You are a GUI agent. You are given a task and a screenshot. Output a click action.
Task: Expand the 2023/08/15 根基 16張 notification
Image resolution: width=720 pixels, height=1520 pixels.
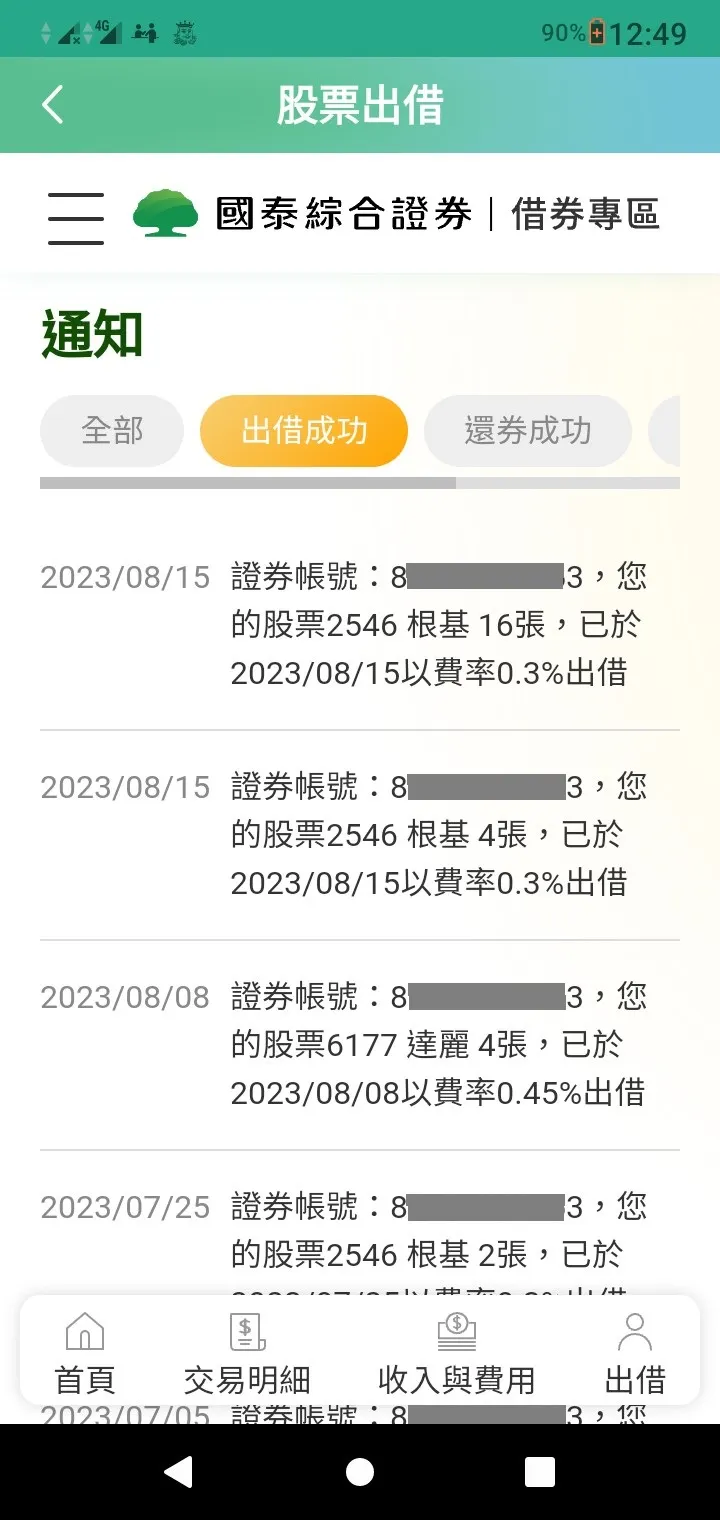[x=360, y=623]
